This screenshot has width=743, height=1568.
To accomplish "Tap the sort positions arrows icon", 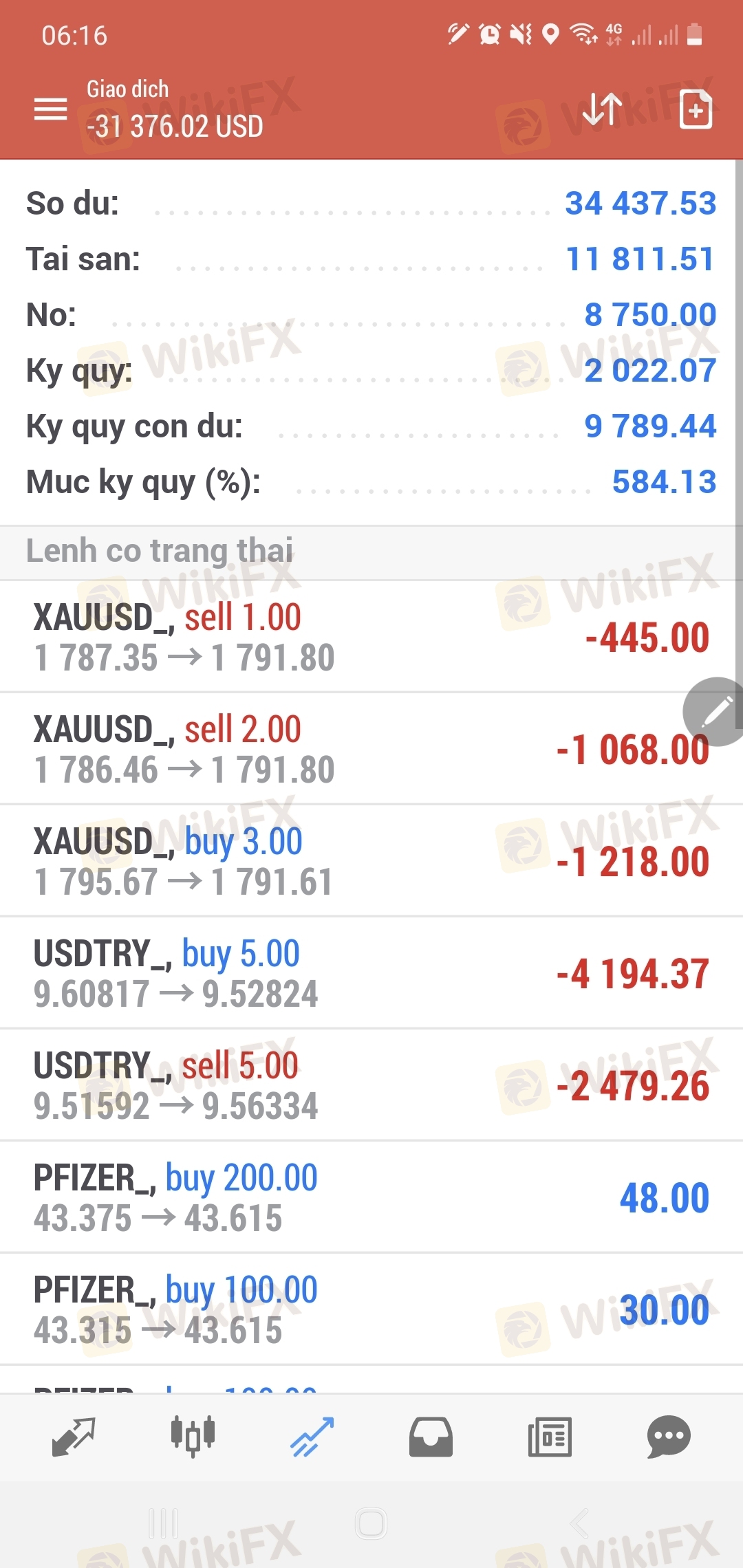I will pyautogui.click(x=602, y=109).
